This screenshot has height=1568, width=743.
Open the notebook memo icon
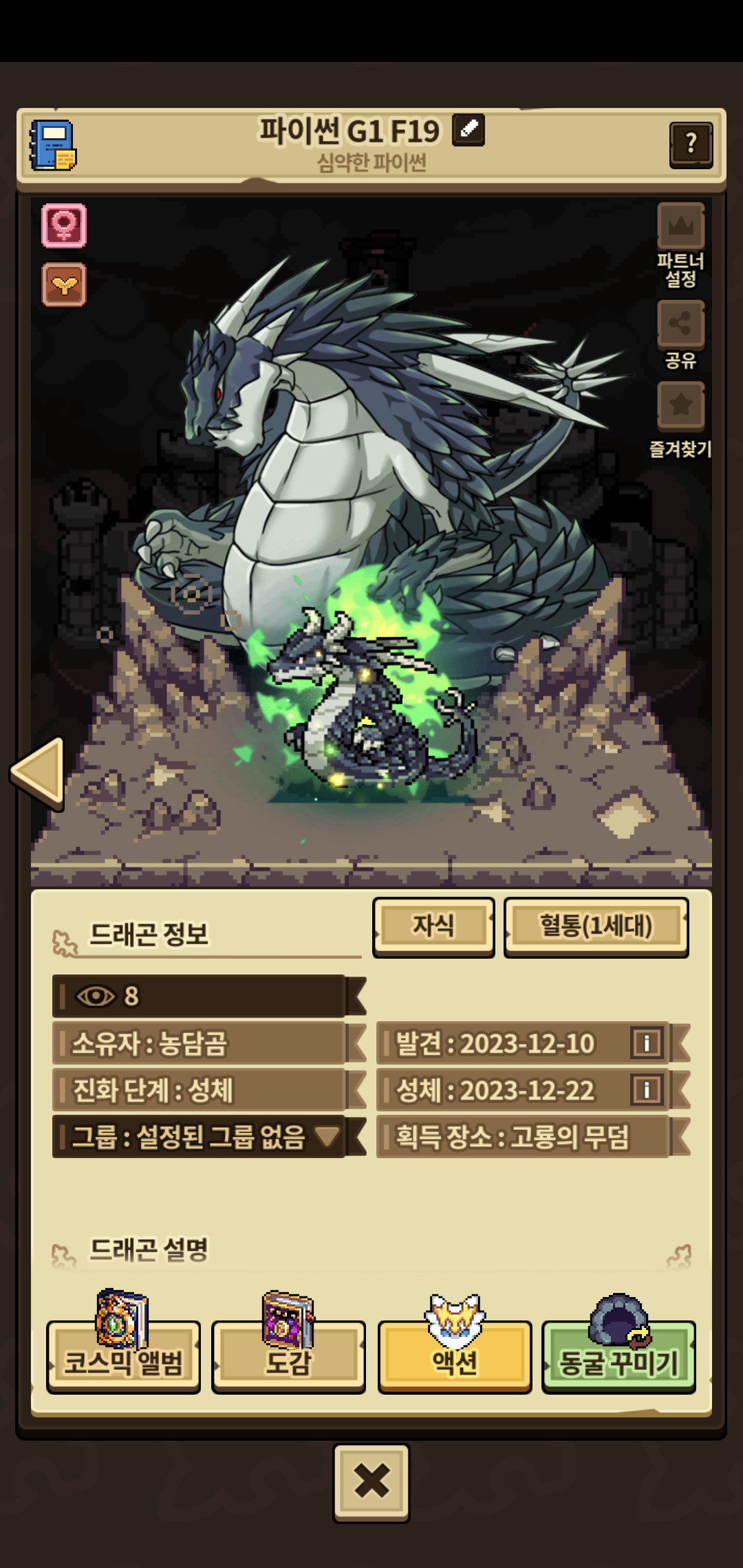pos(52,146)
